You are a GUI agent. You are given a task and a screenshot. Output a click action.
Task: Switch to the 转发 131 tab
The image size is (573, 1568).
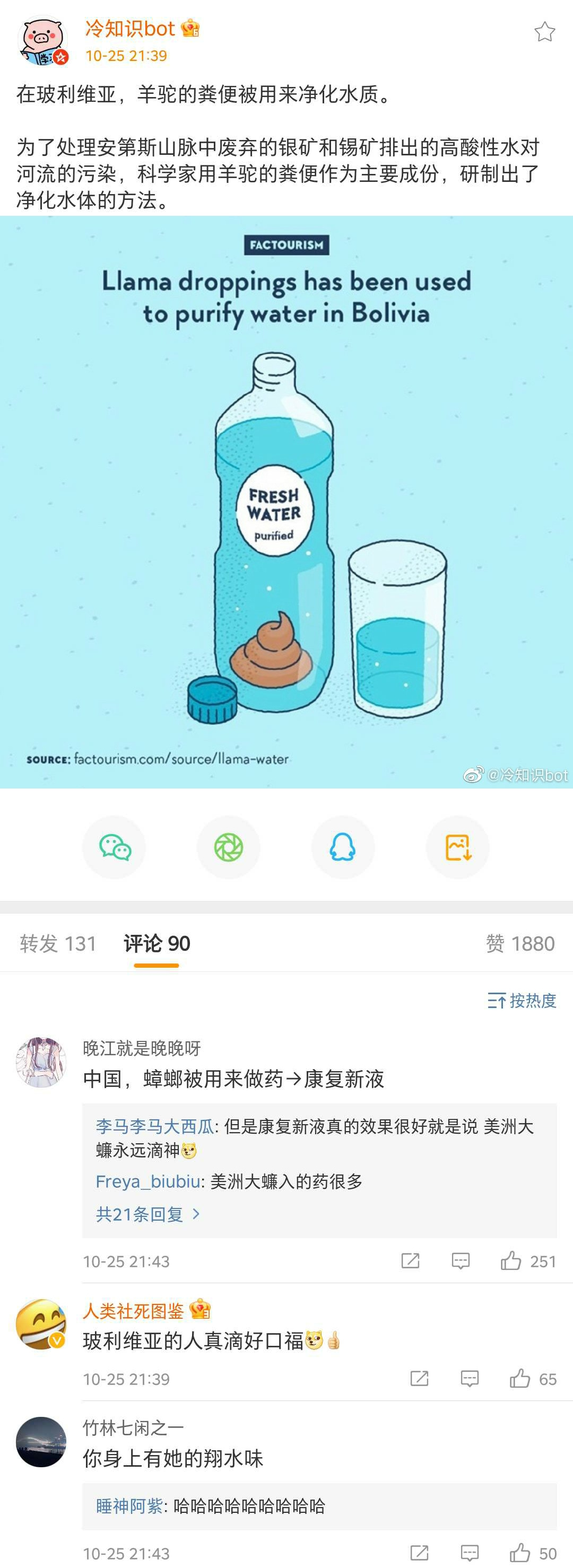(58, 943)
